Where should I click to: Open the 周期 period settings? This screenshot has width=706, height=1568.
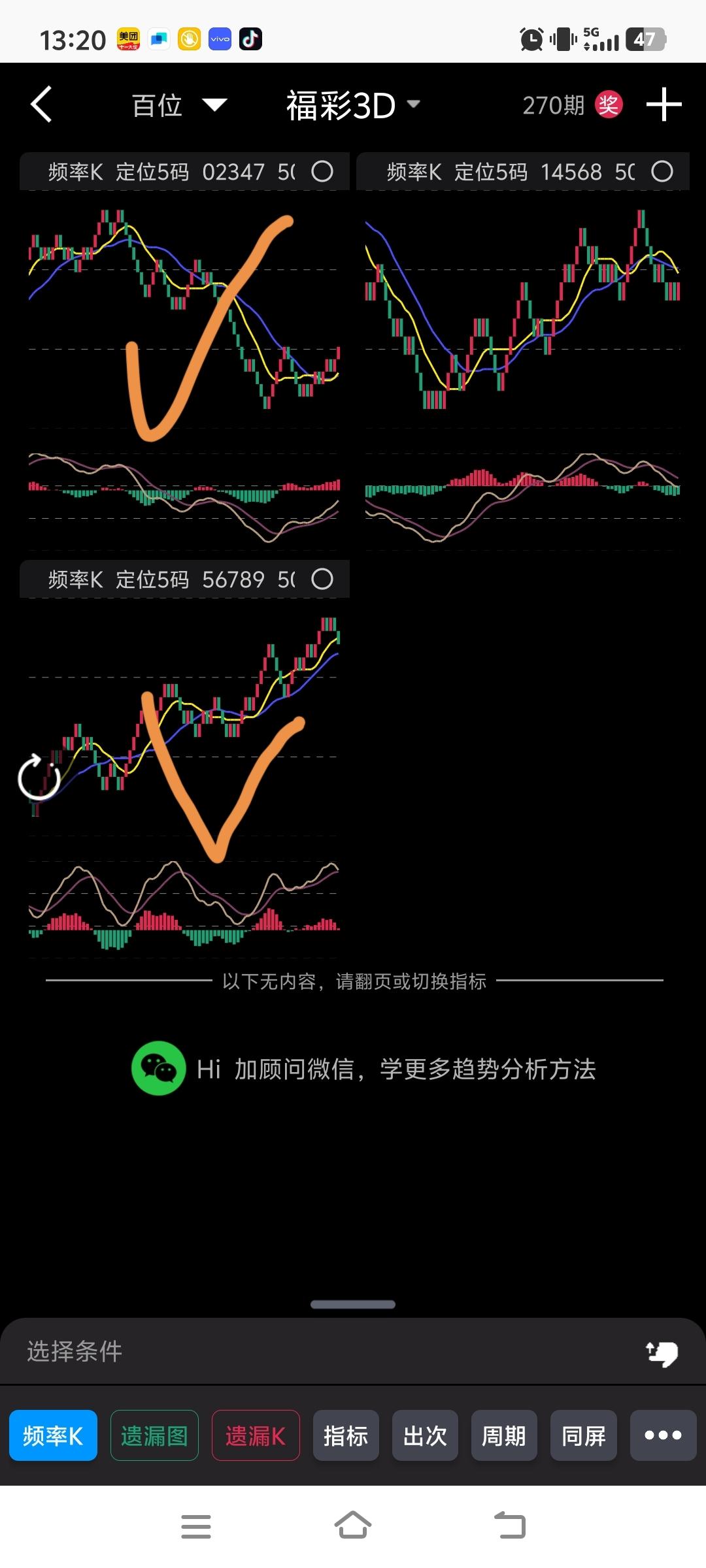(504, 1435)
